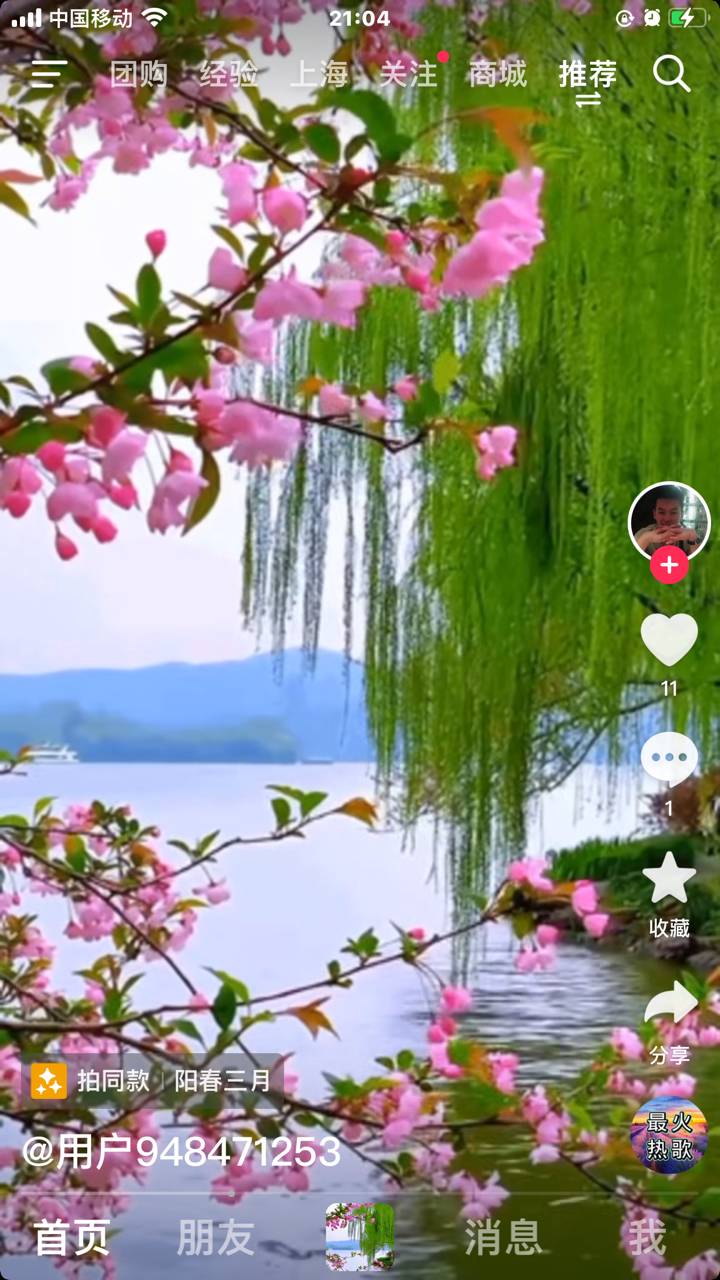Select the 推荐 tab
The image size is (720, 1280).
click(587, 74)
